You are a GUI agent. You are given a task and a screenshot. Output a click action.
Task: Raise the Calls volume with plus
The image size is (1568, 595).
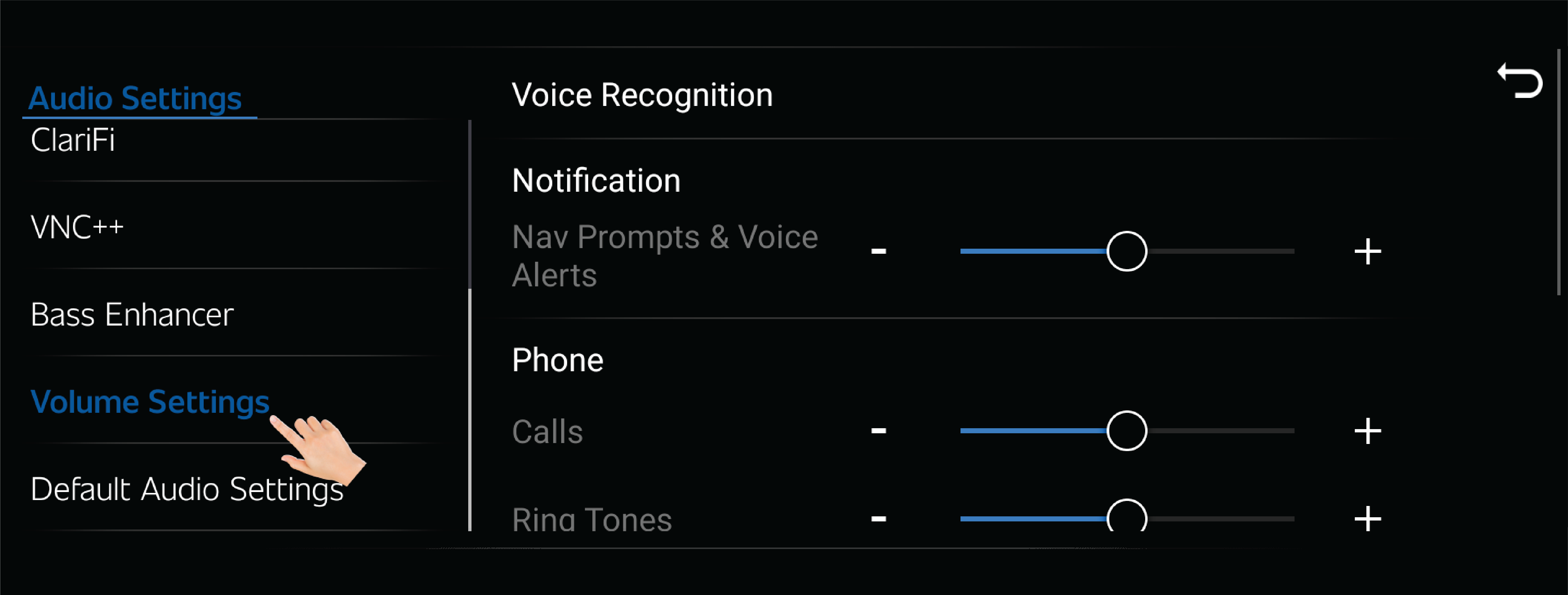click(x=1367, y=431)
